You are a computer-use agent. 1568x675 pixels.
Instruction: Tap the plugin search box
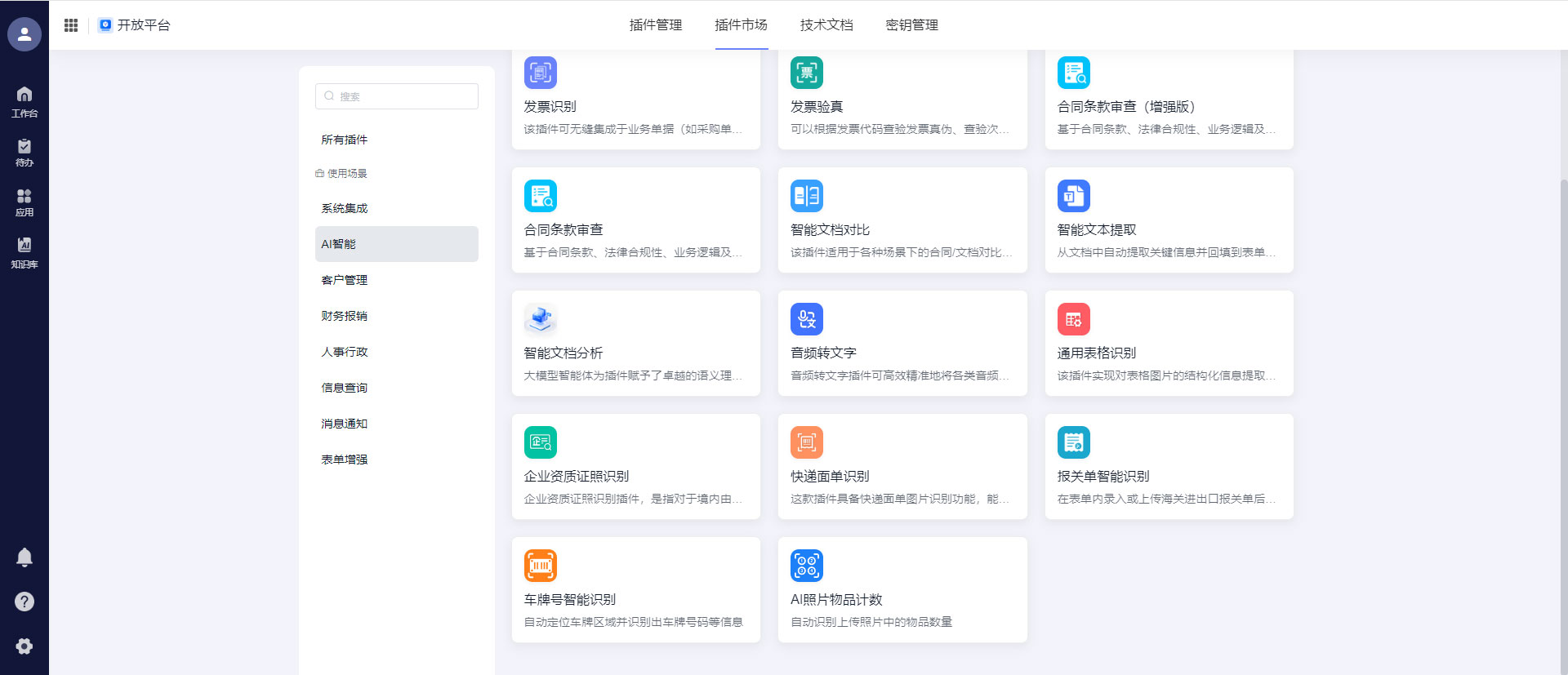pyautogui.click(x=397, y=96)
